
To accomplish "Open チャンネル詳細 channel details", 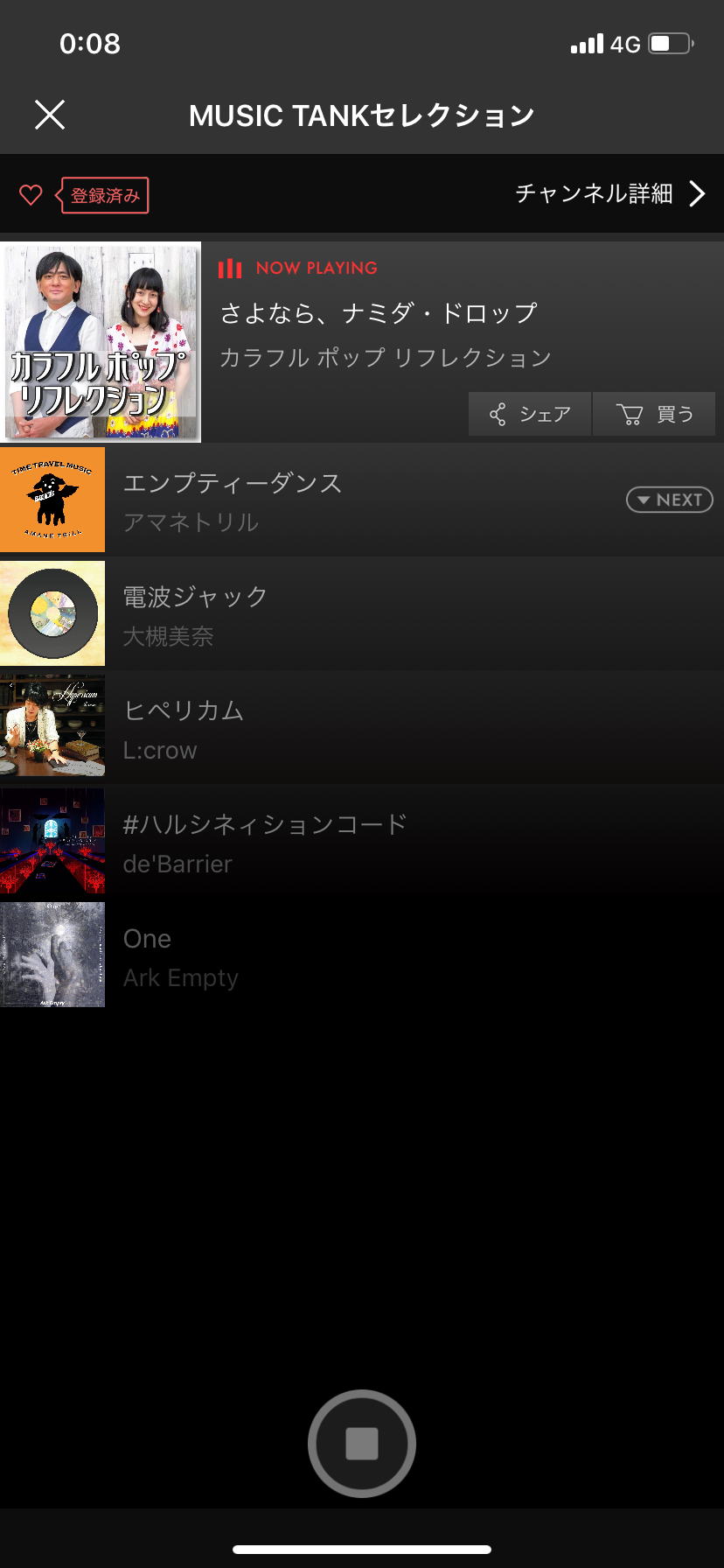I will tap(610, 193).
